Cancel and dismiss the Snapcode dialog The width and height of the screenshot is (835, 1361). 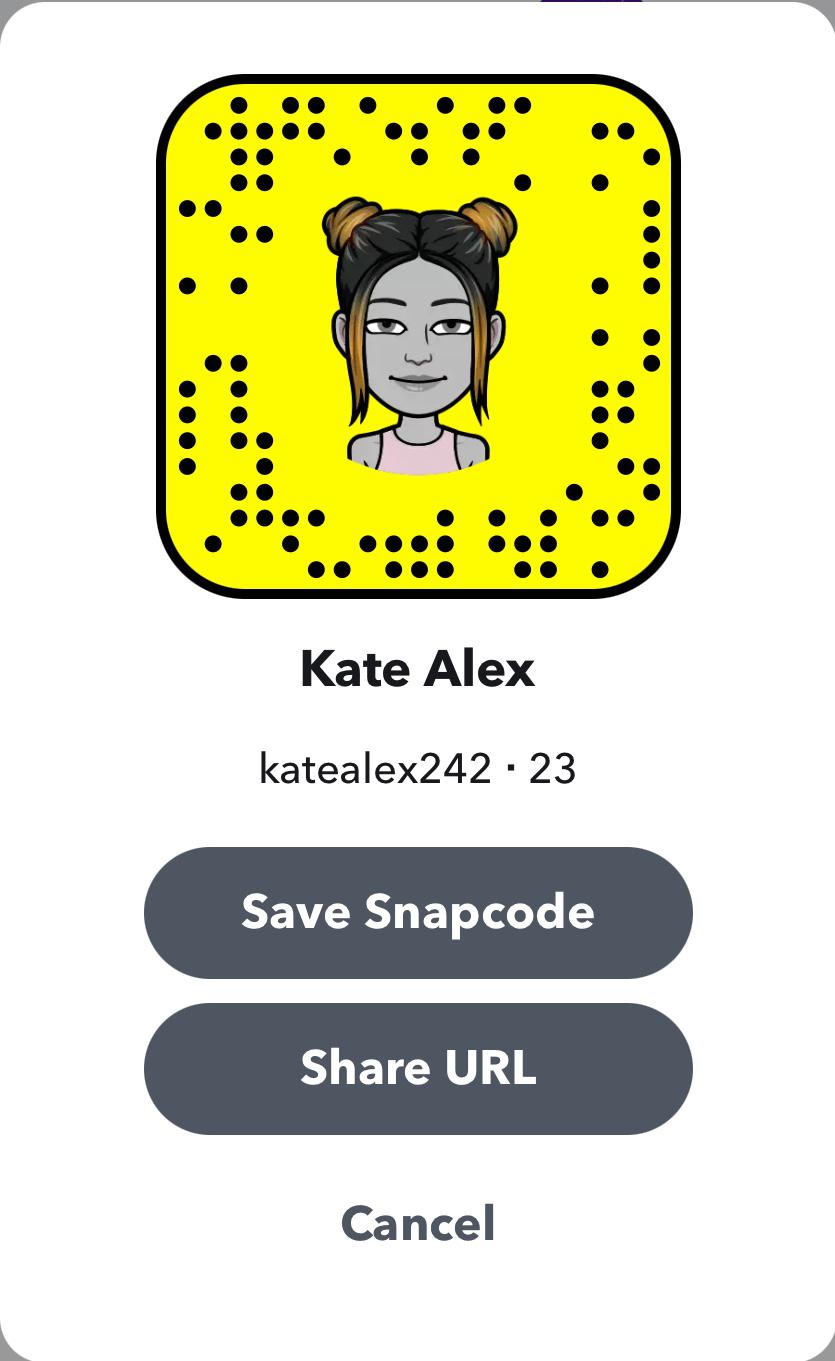pos(418,1224)
